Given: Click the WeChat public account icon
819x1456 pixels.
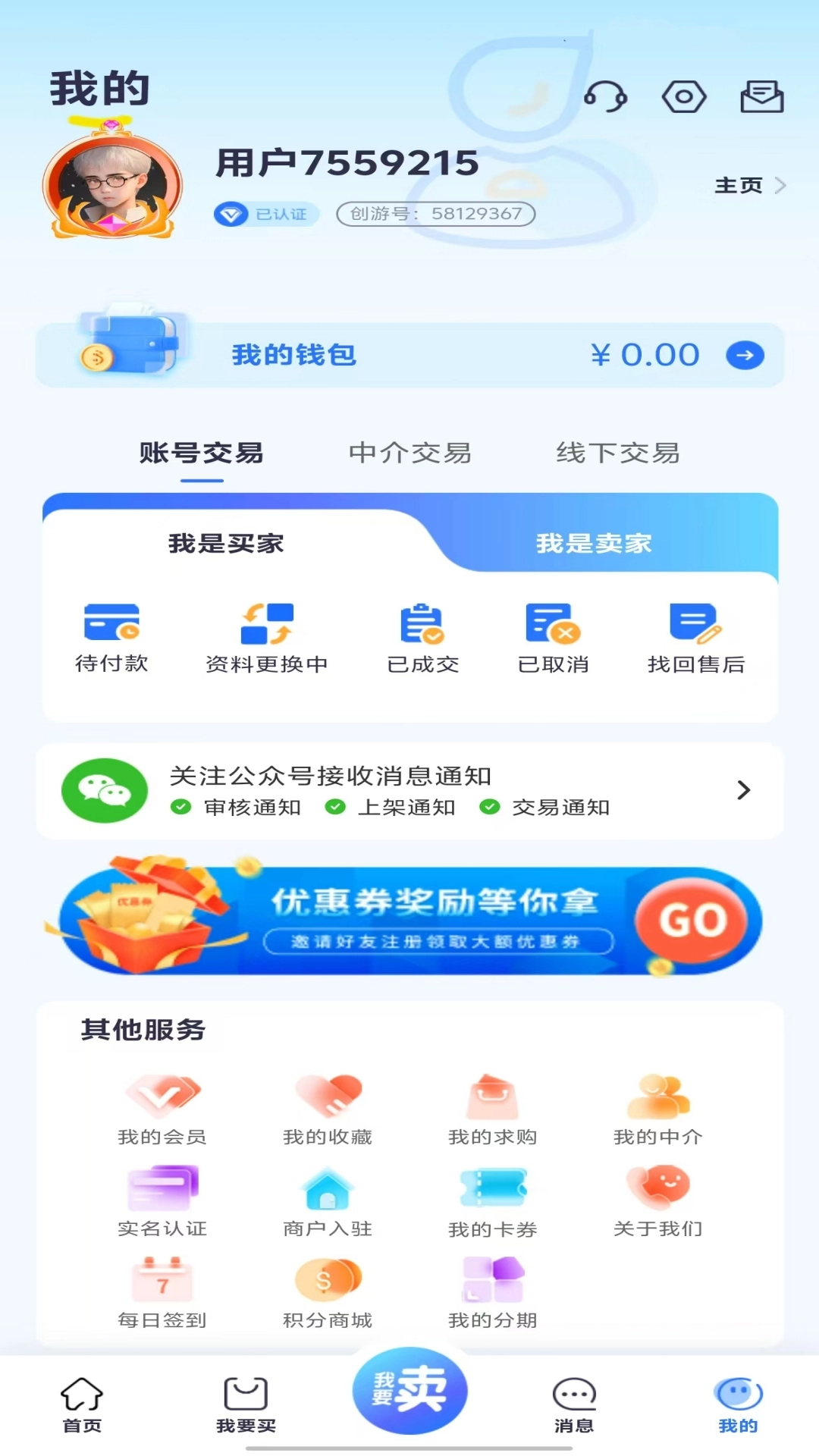Looking at the screenshot, I should [x=105, y=791].
